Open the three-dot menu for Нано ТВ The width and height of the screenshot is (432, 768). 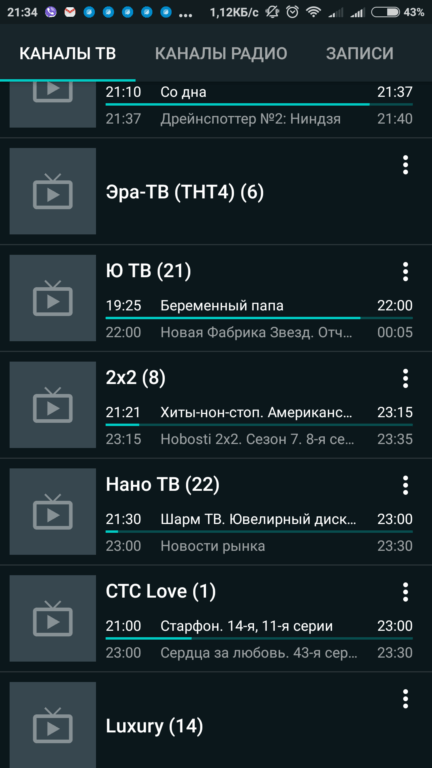click(405, 485)
